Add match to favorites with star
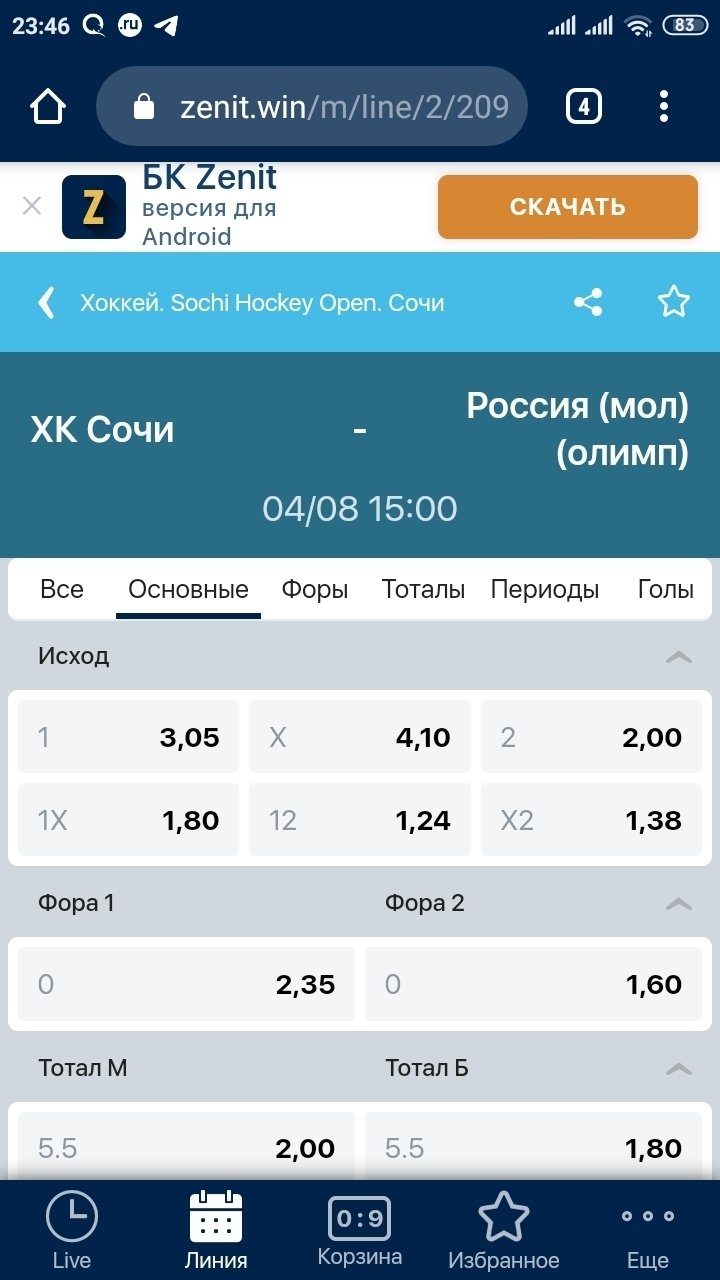Screen dimensions: 720x1280 pyautogui.click(x=673, y=302)
